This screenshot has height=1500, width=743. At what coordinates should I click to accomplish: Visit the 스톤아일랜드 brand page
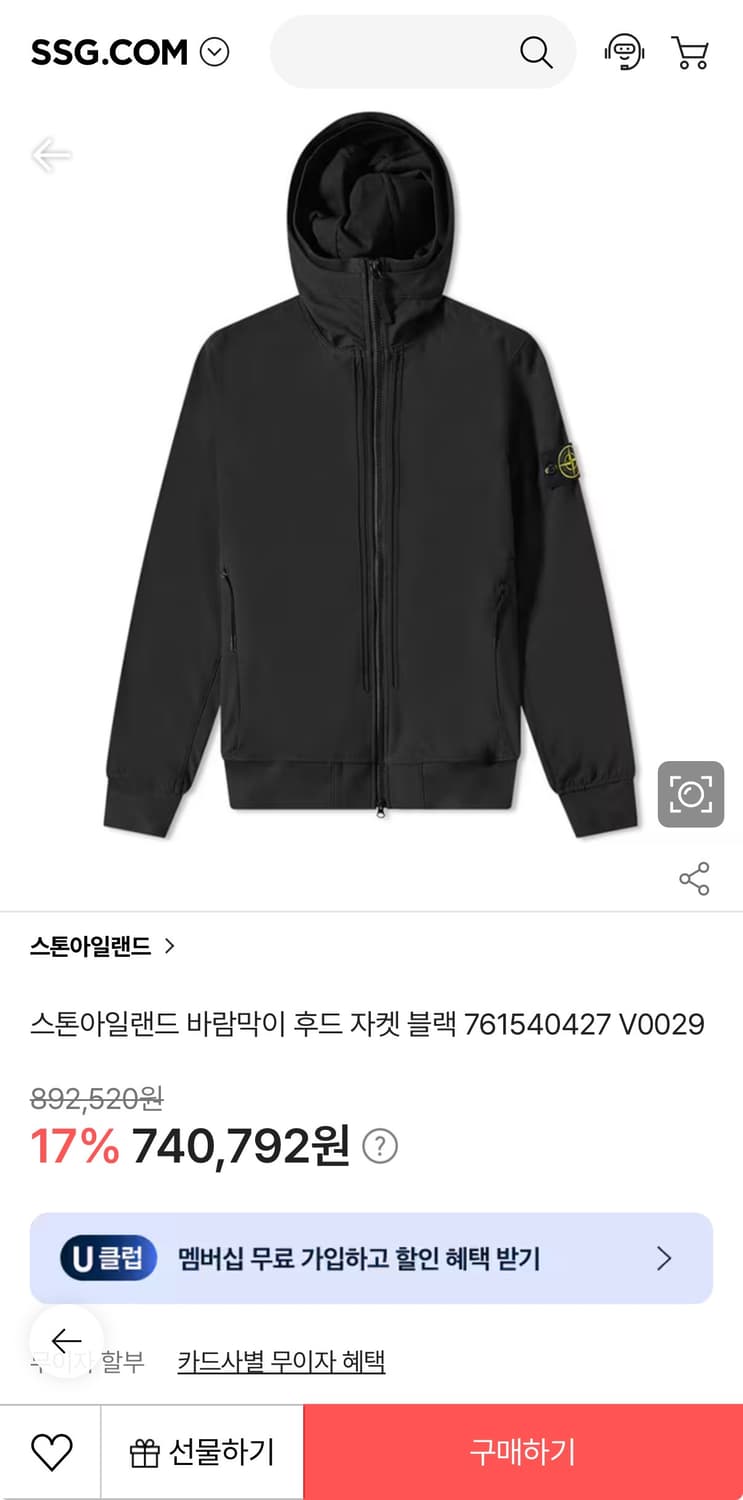tap(90, 945)
